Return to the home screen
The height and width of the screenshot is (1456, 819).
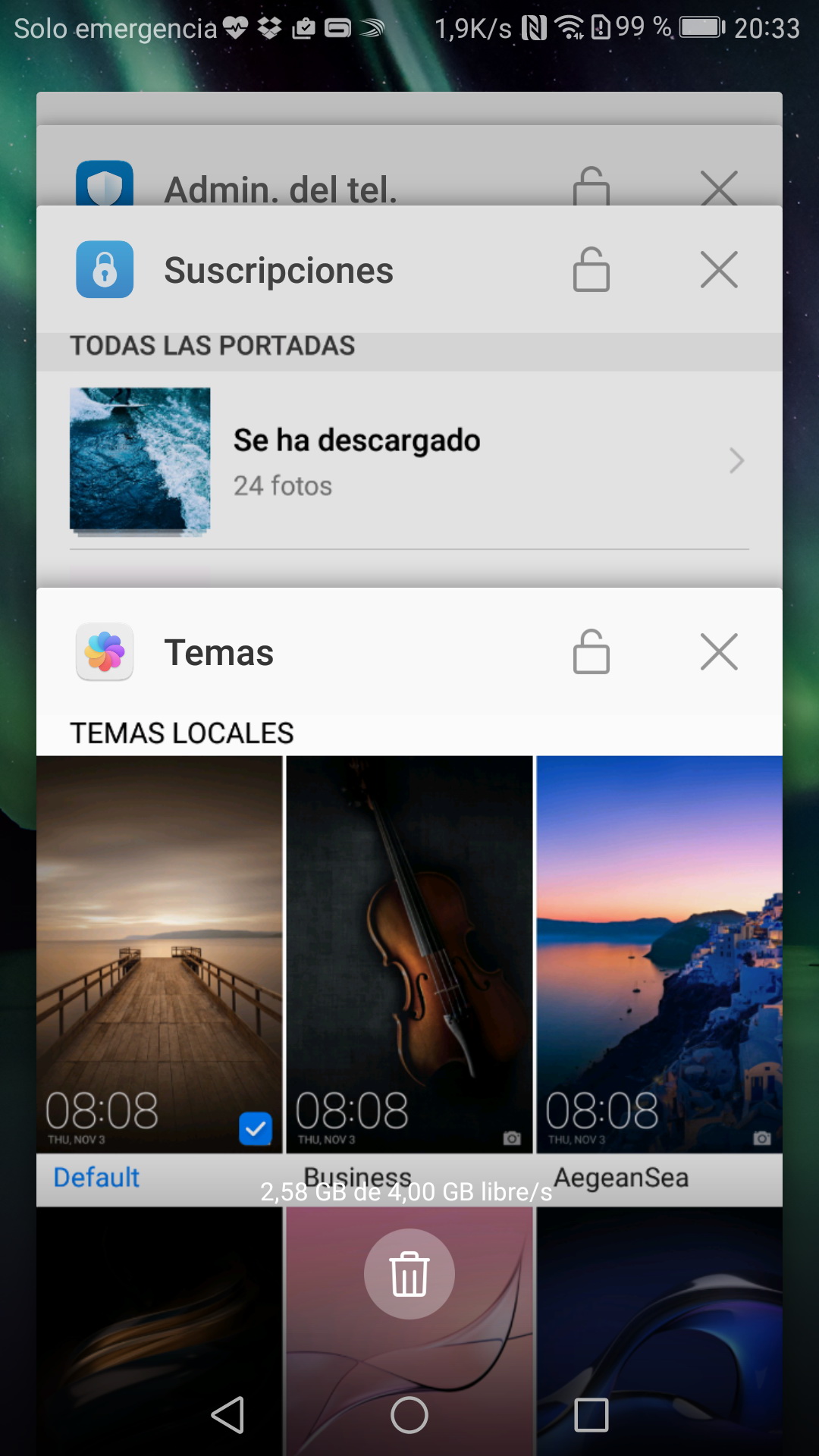(409, 1415)
